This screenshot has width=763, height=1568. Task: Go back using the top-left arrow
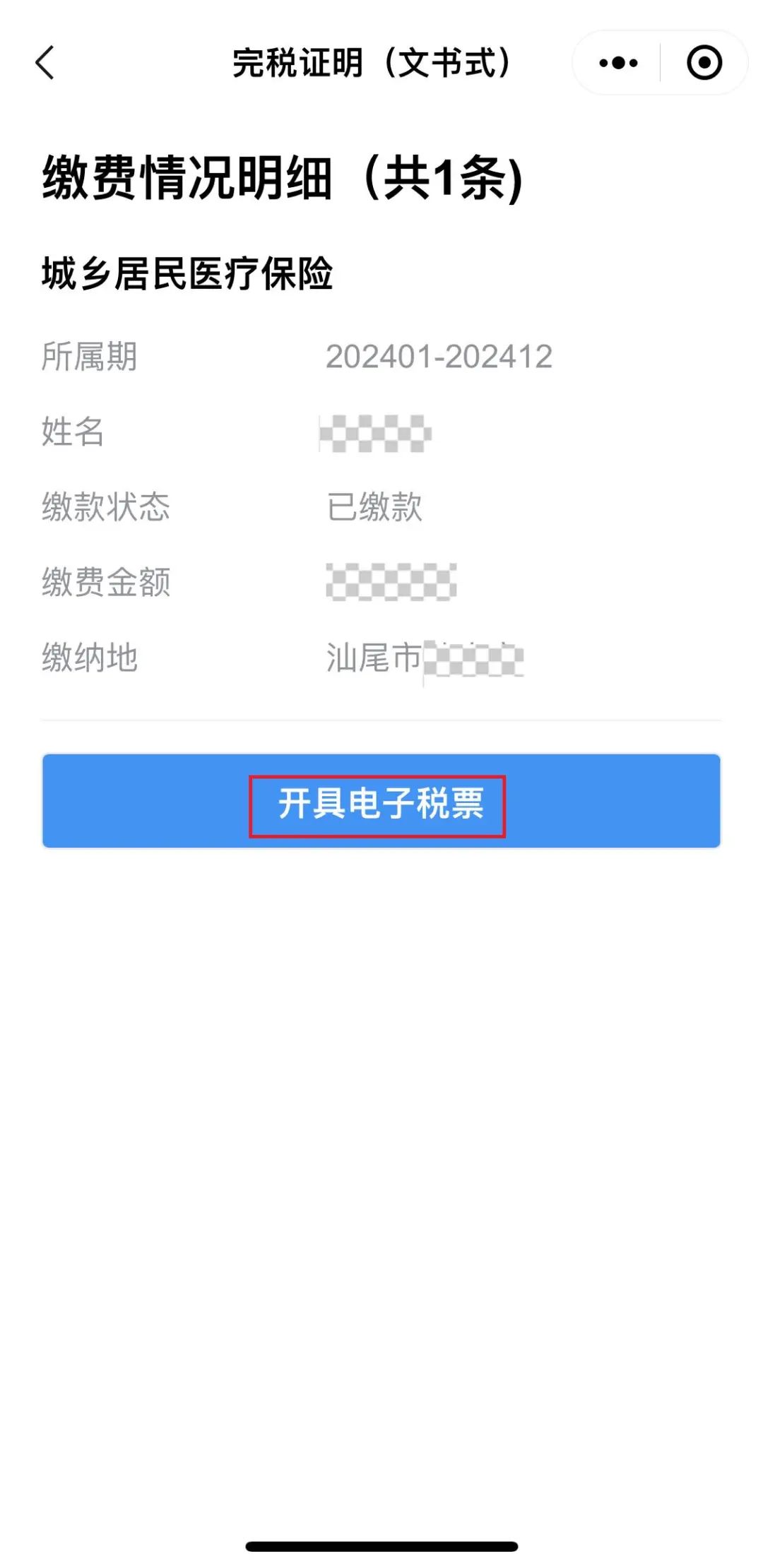point(45,63)
